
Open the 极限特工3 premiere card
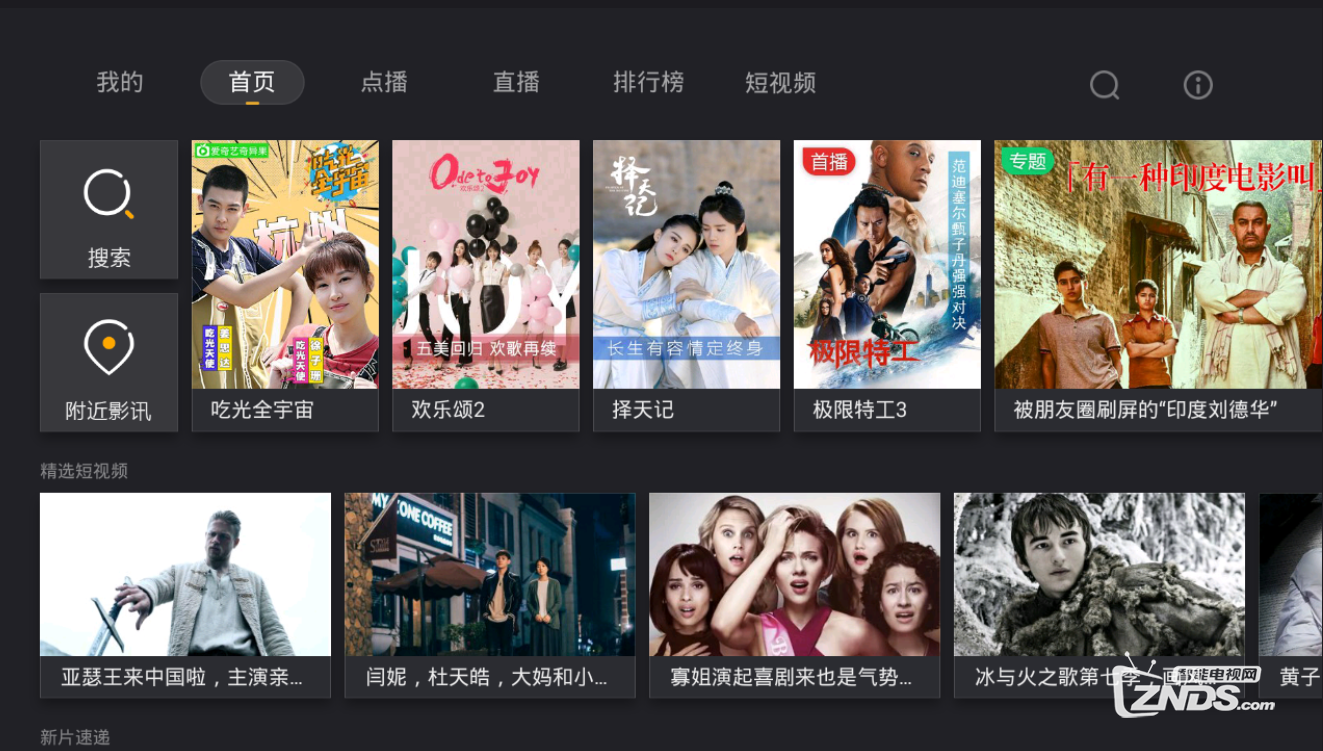click(x=887, y=285)
